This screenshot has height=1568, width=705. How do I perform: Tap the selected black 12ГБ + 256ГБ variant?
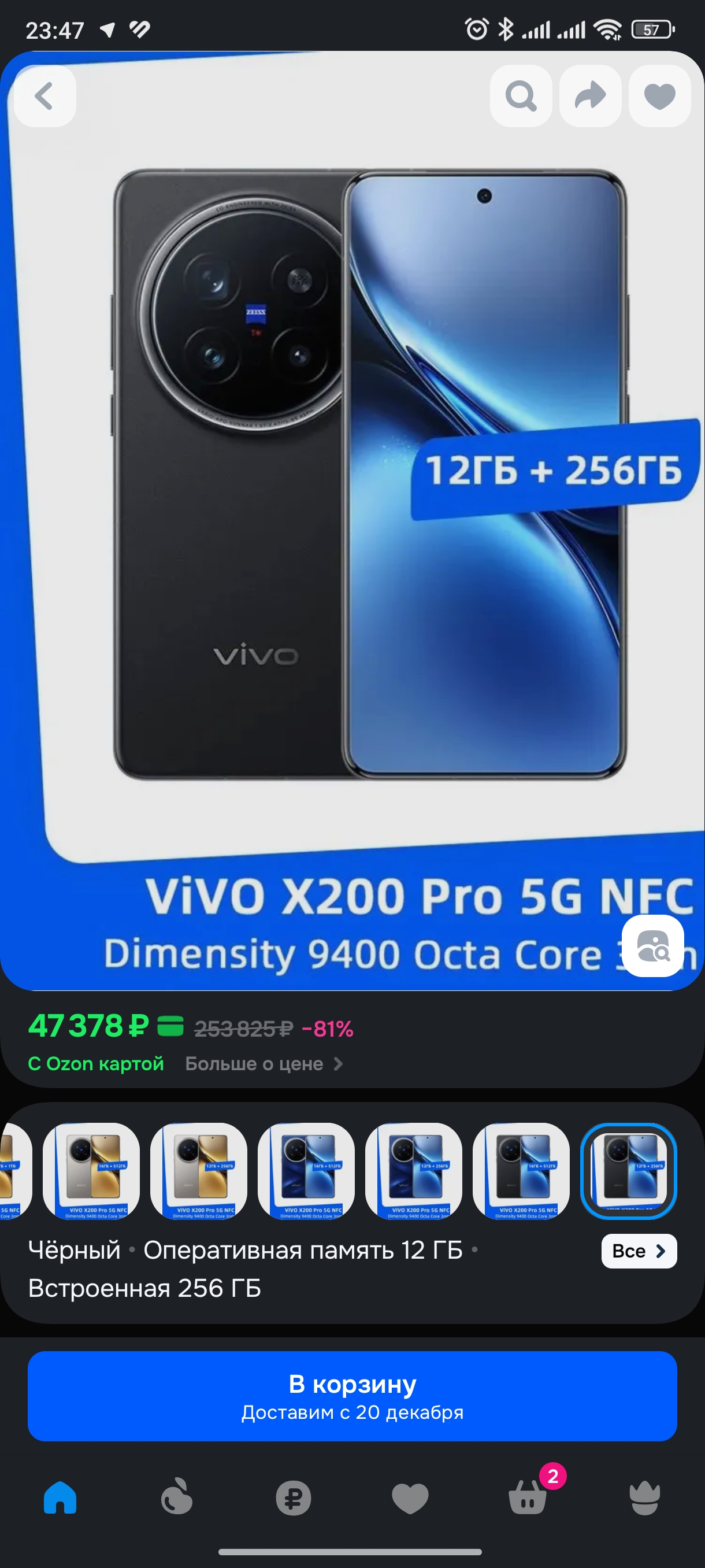(628, 1171)
